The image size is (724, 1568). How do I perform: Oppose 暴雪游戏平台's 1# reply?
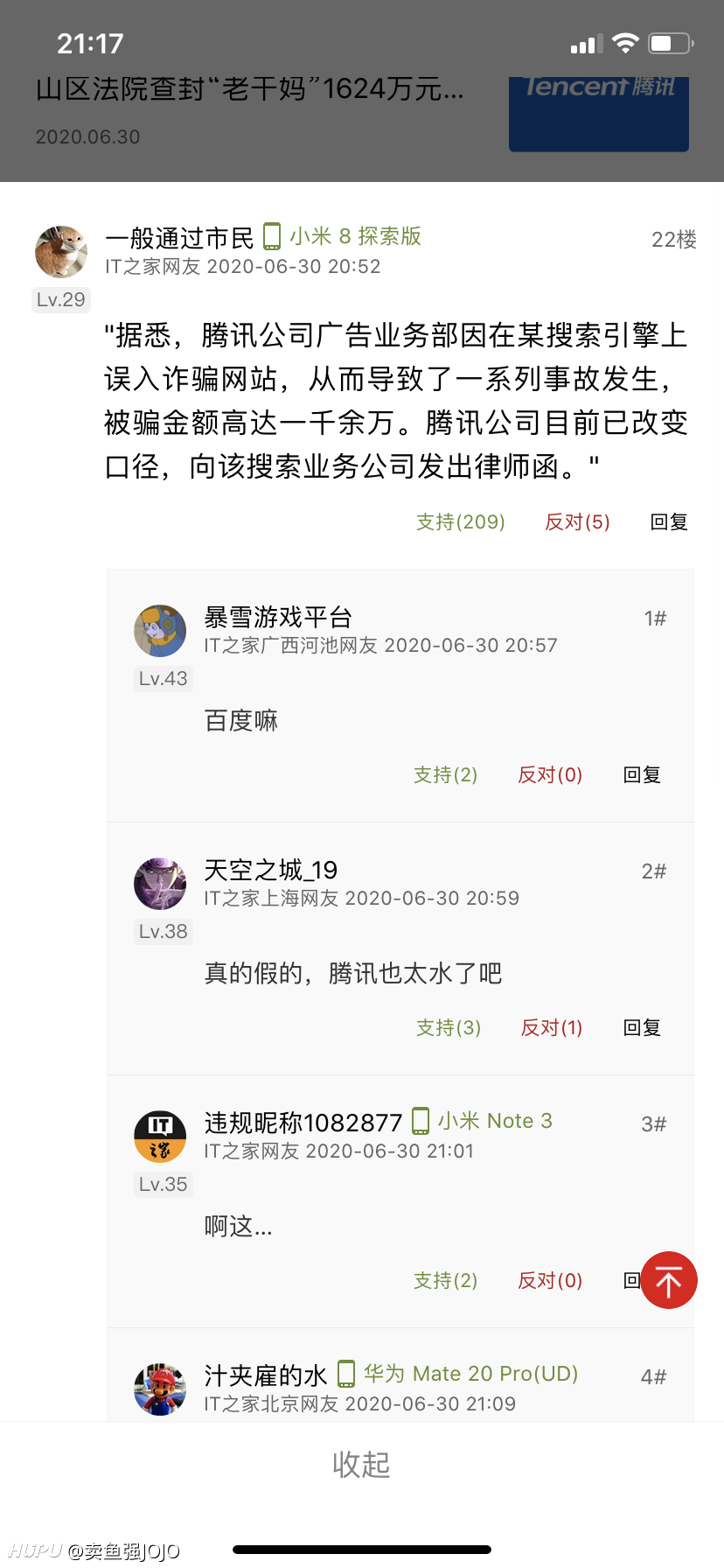coord(550,775)
